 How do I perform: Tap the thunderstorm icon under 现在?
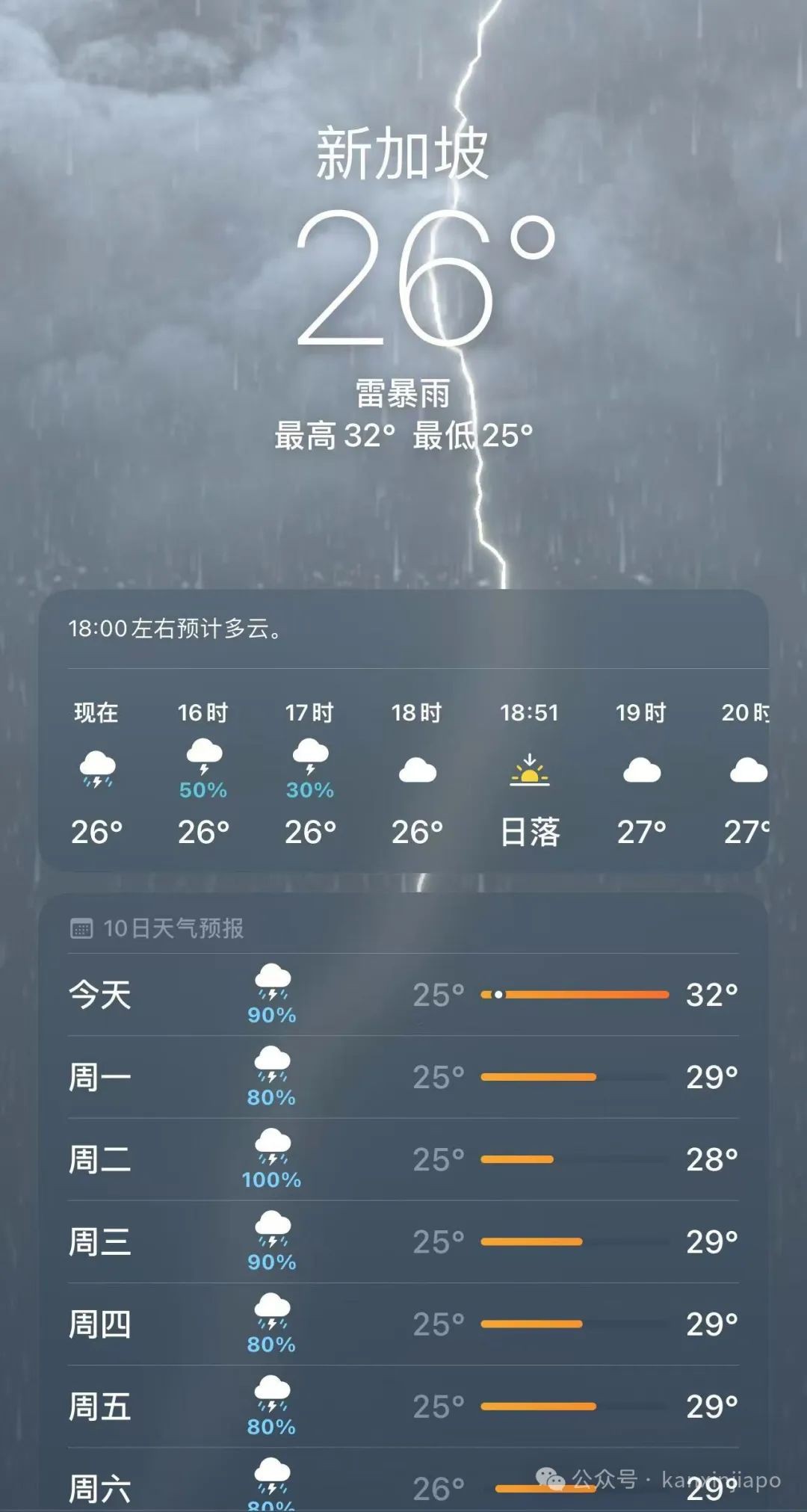[99, 769]
